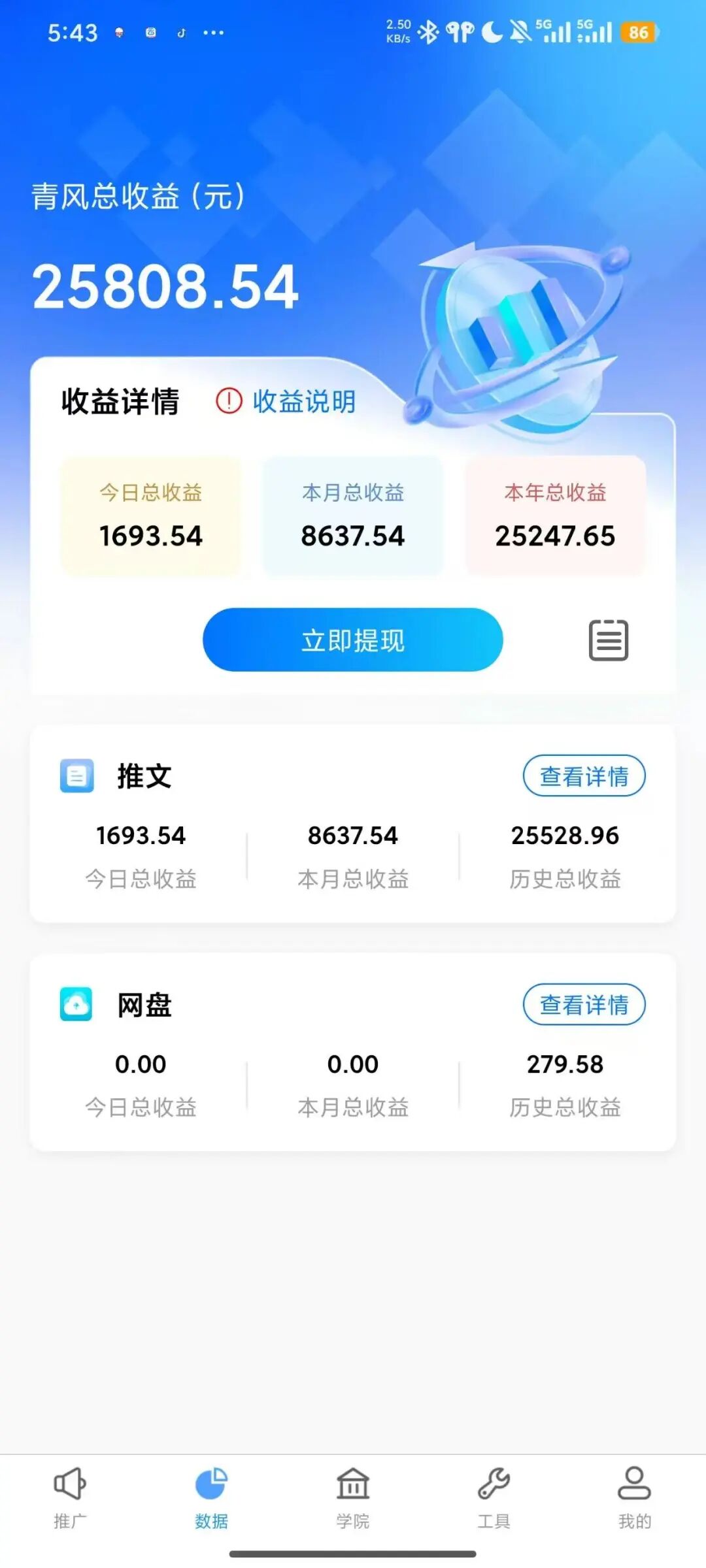Screen dimensions: 706x1568
Task: Open 查看详情 for 推文 earnings
Action: (584, 775)
